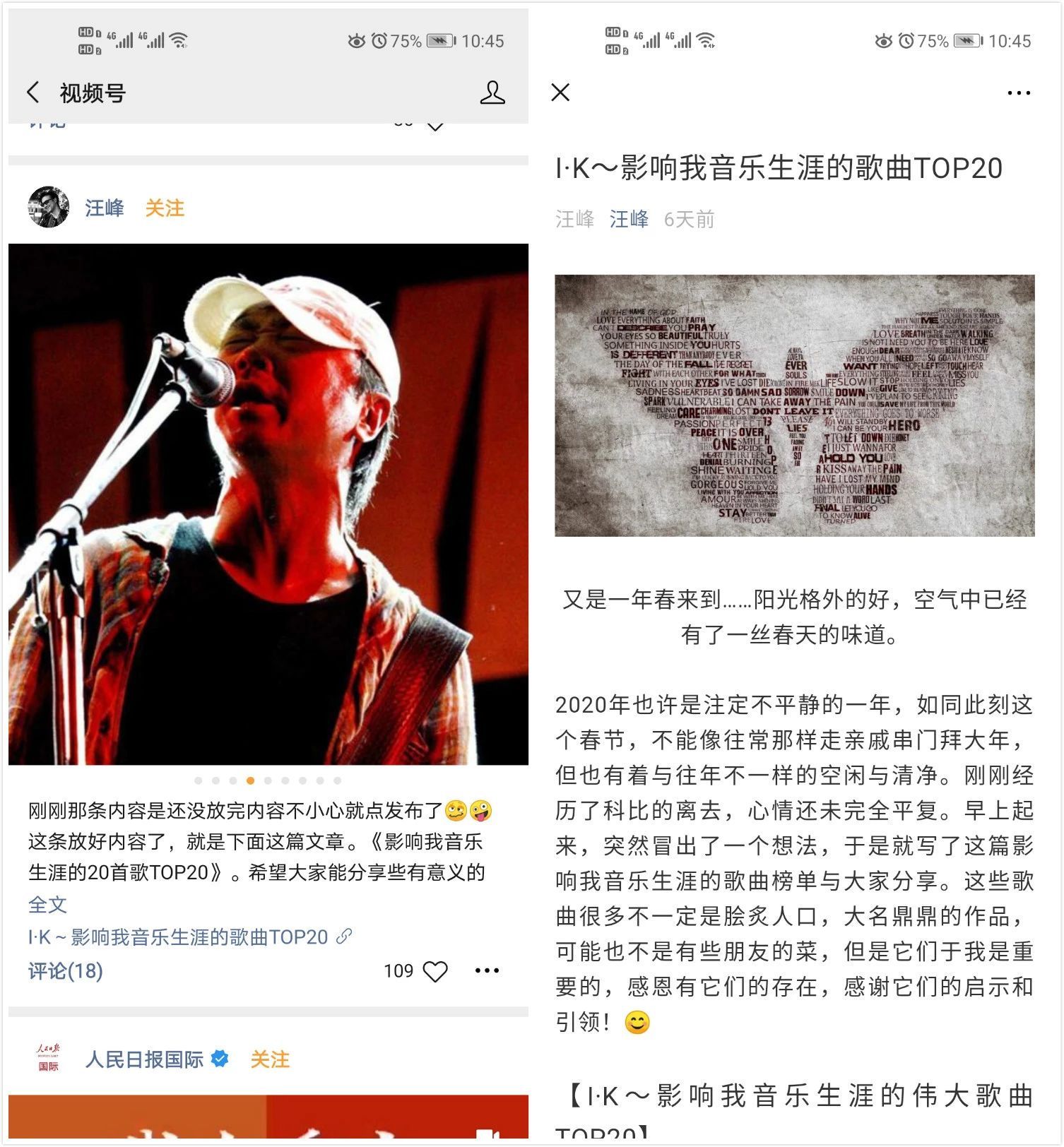Follow 汪峰 via the 关注 button
Screen dimensions: 1064x1147
click(166, 208)
